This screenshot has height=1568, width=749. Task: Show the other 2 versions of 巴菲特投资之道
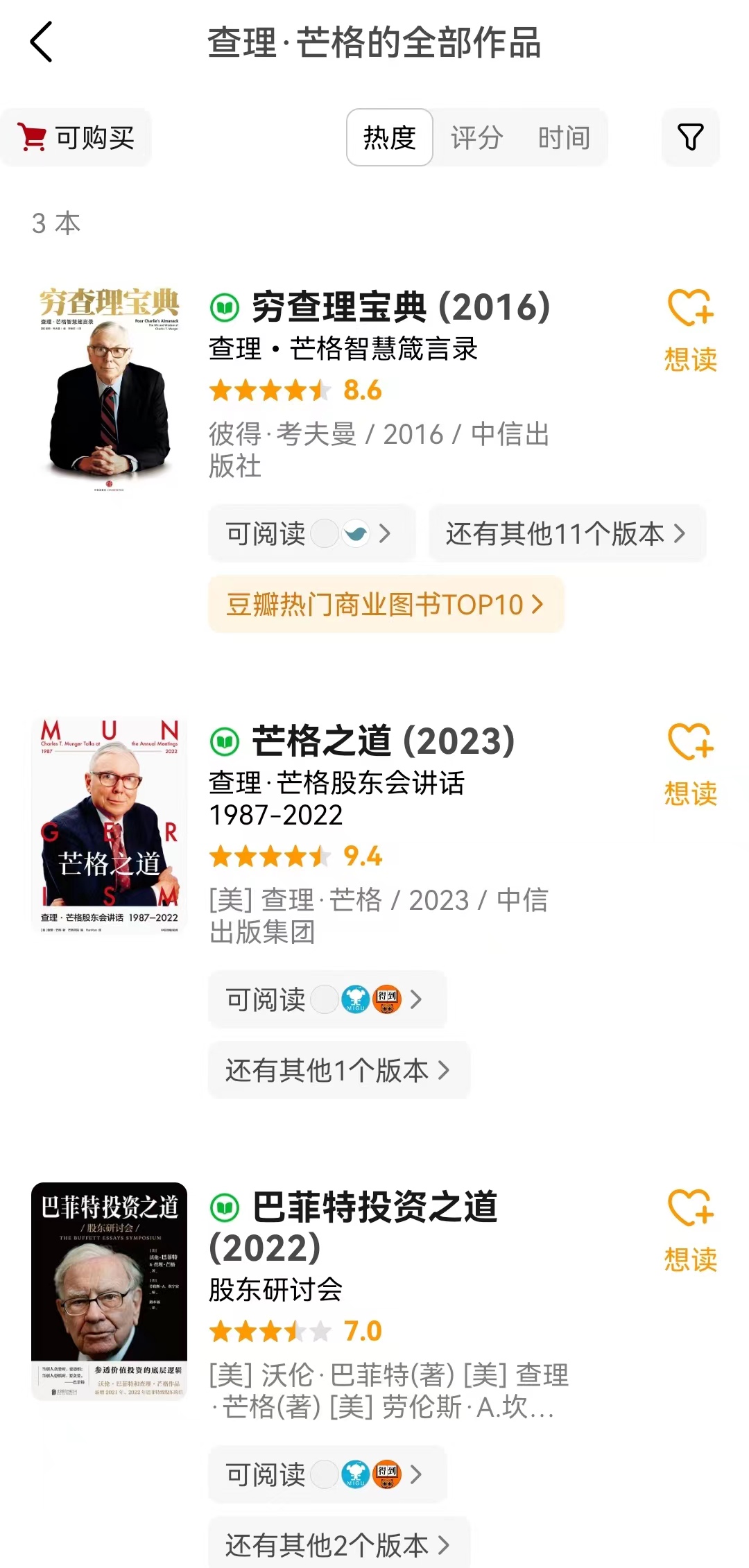(x=338, y=1544)
